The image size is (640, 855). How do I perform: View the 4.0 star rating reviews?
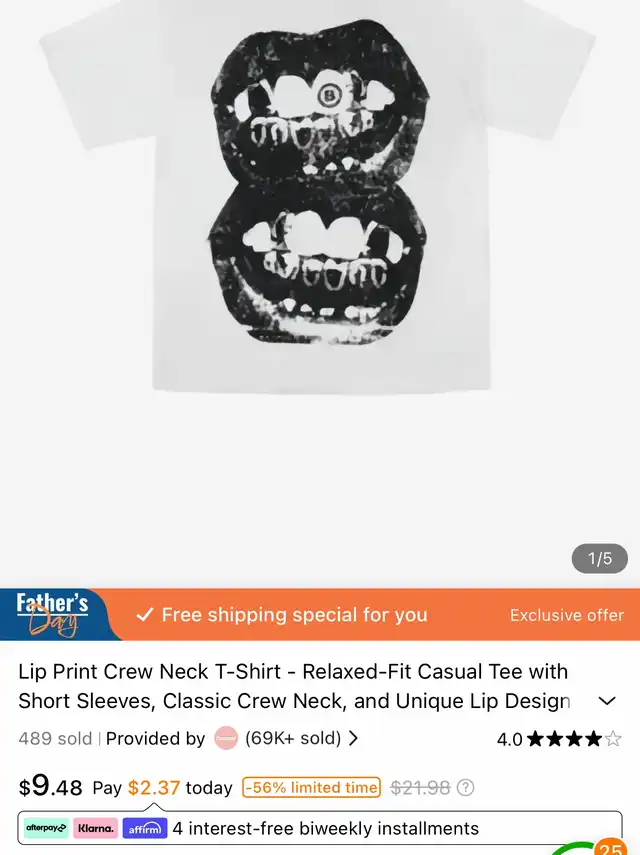[558, 740]
